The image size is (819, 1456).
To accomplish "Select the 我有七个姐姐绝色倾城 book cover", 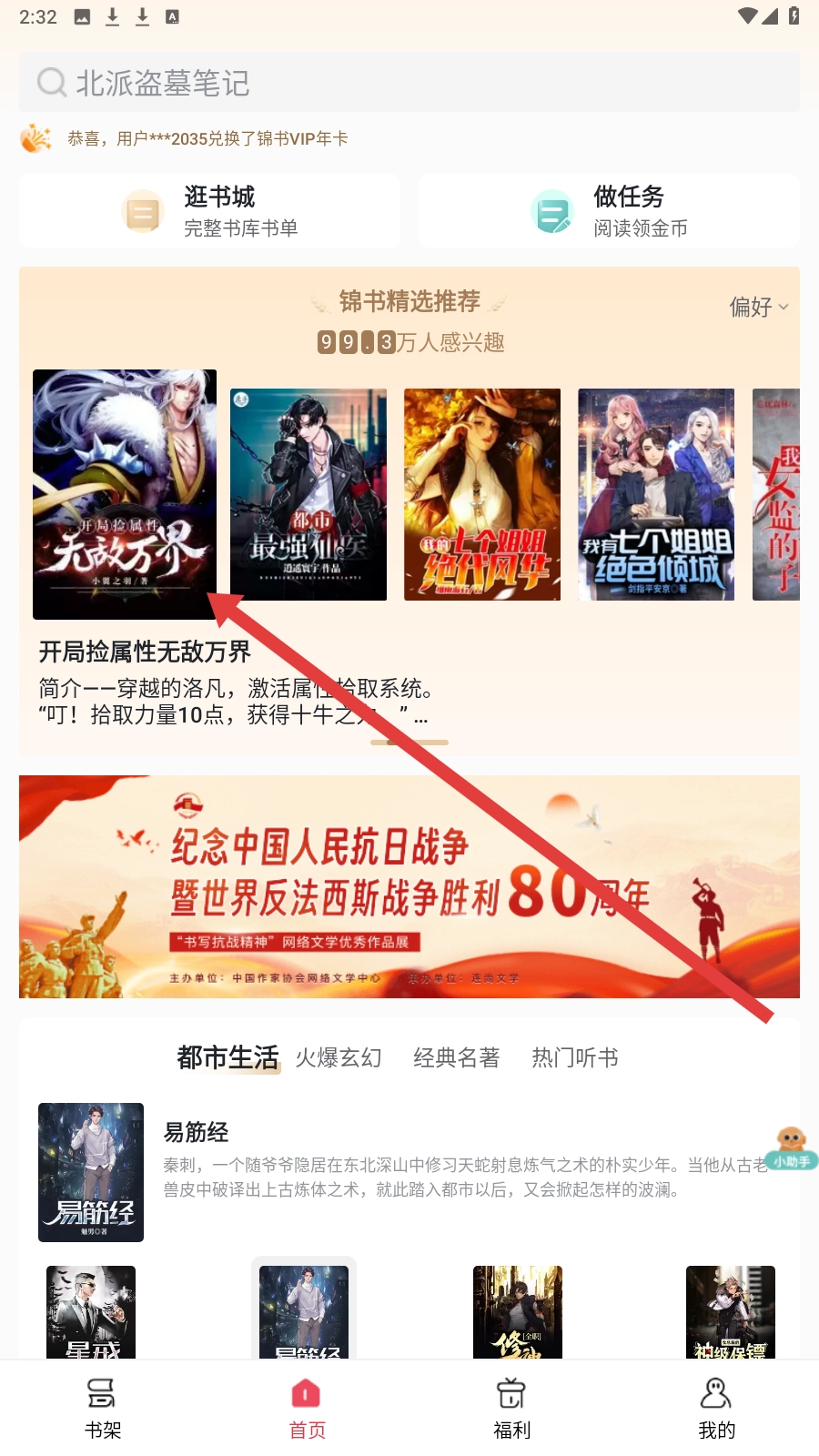I will pos(656,494).
